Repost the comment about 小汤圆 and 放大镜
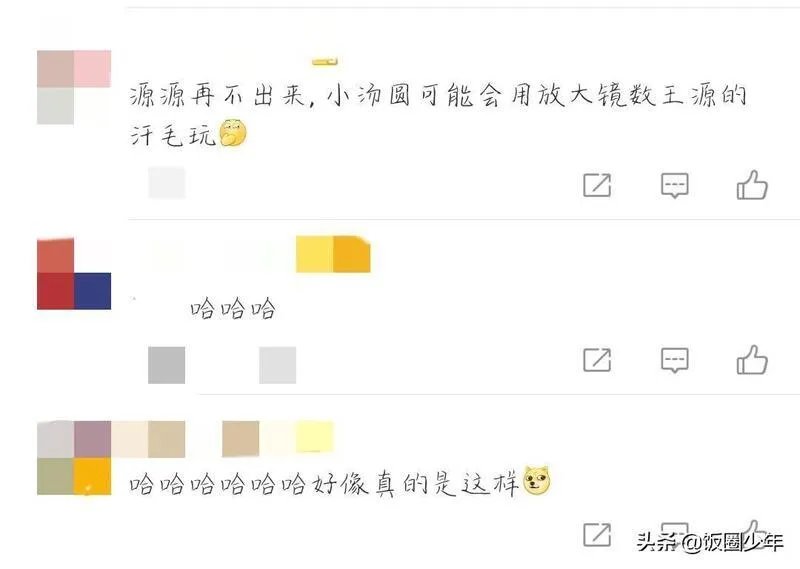 tap(597, 184)
